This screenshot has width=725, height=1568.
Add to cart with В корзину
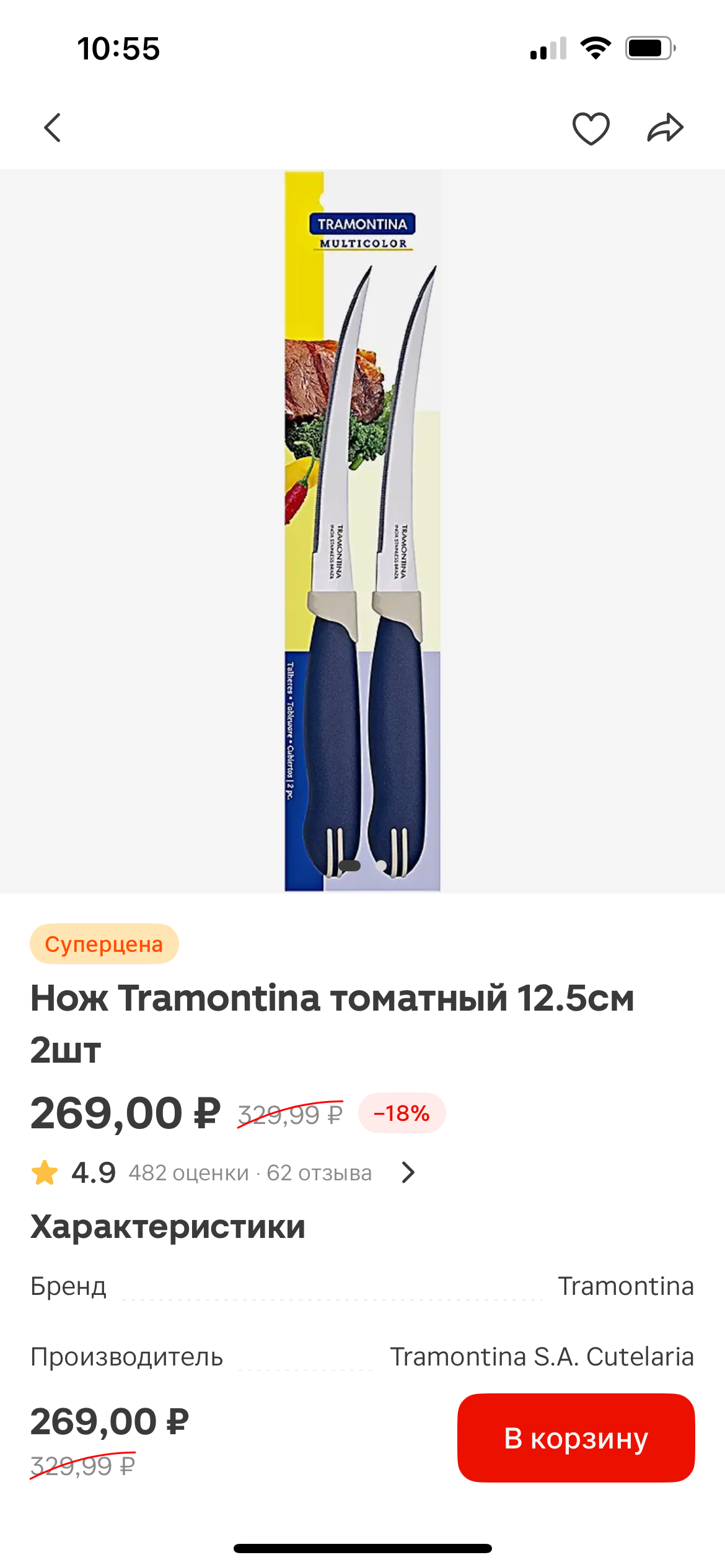(576, 1438)
